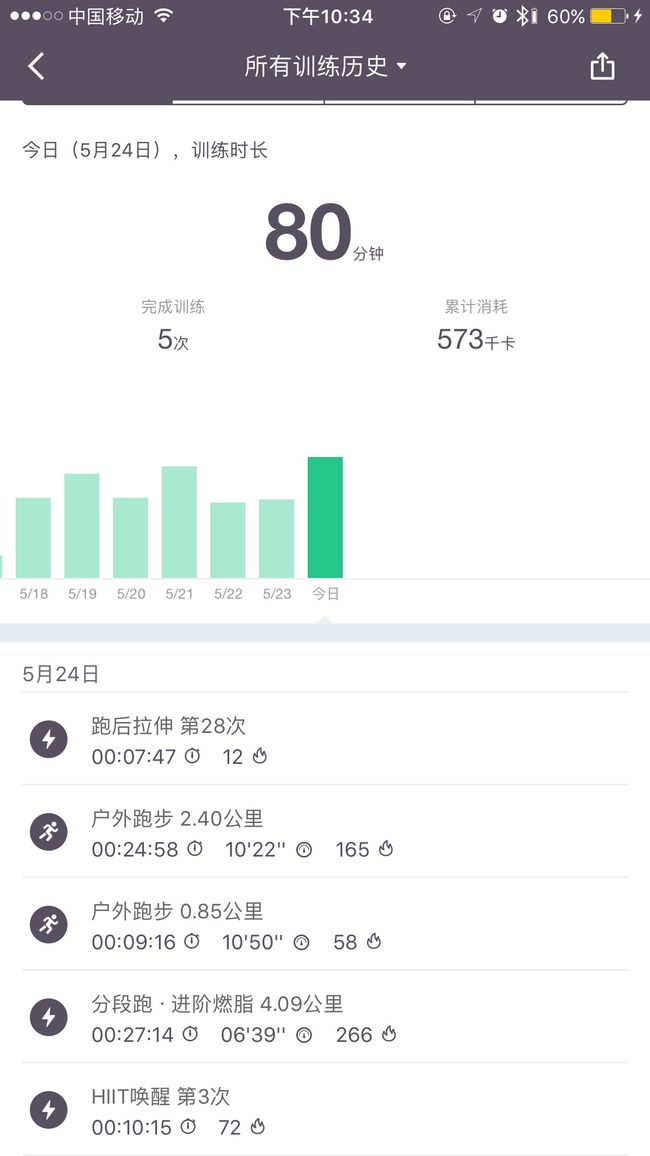Select the 5/21 bar in the chart
This screenshot has width=650, height=1156.
[x=179, y=522]
